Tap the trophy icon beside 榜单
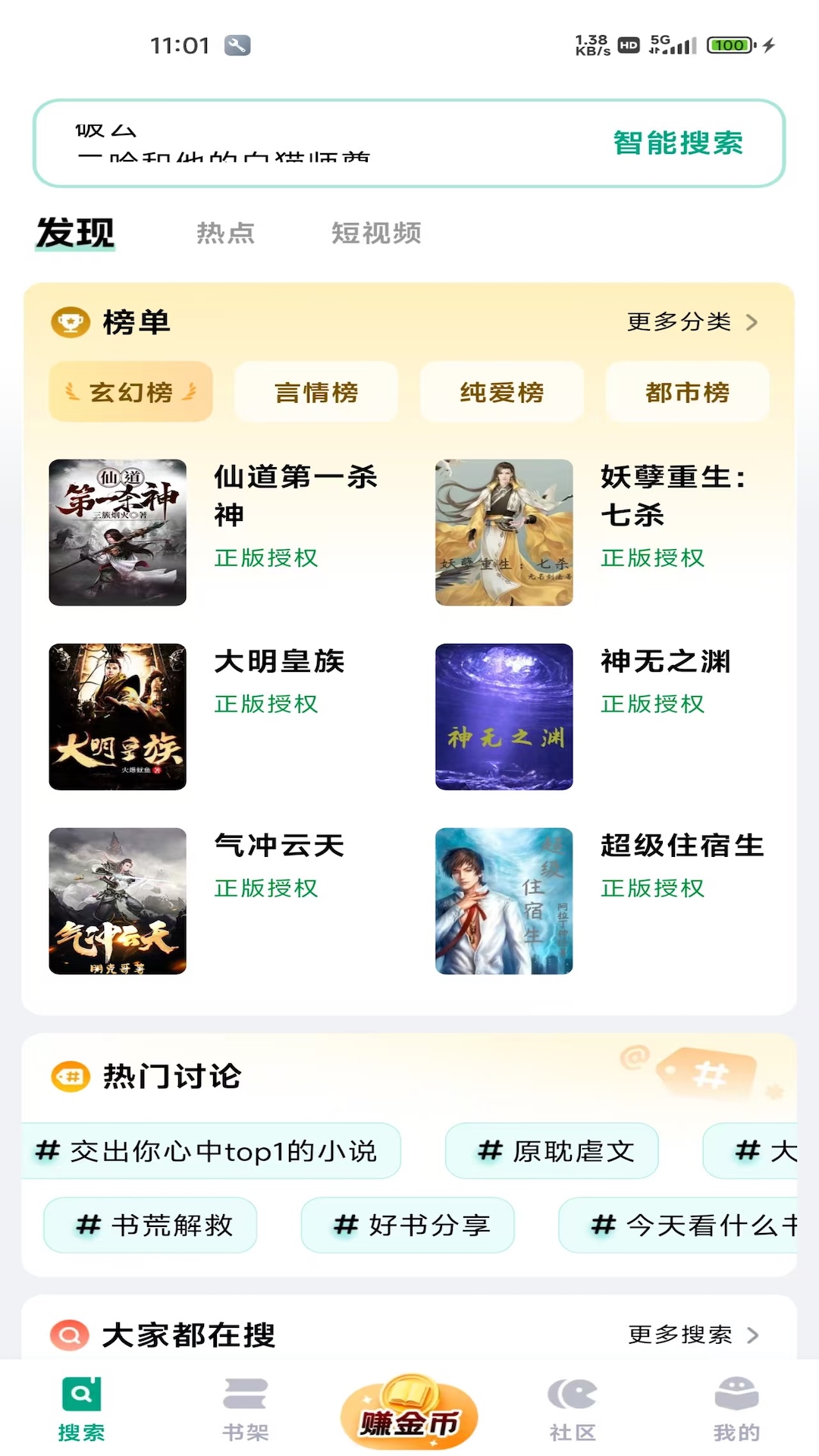Viewport: 819px width, 1456px height. pos(69,322)
